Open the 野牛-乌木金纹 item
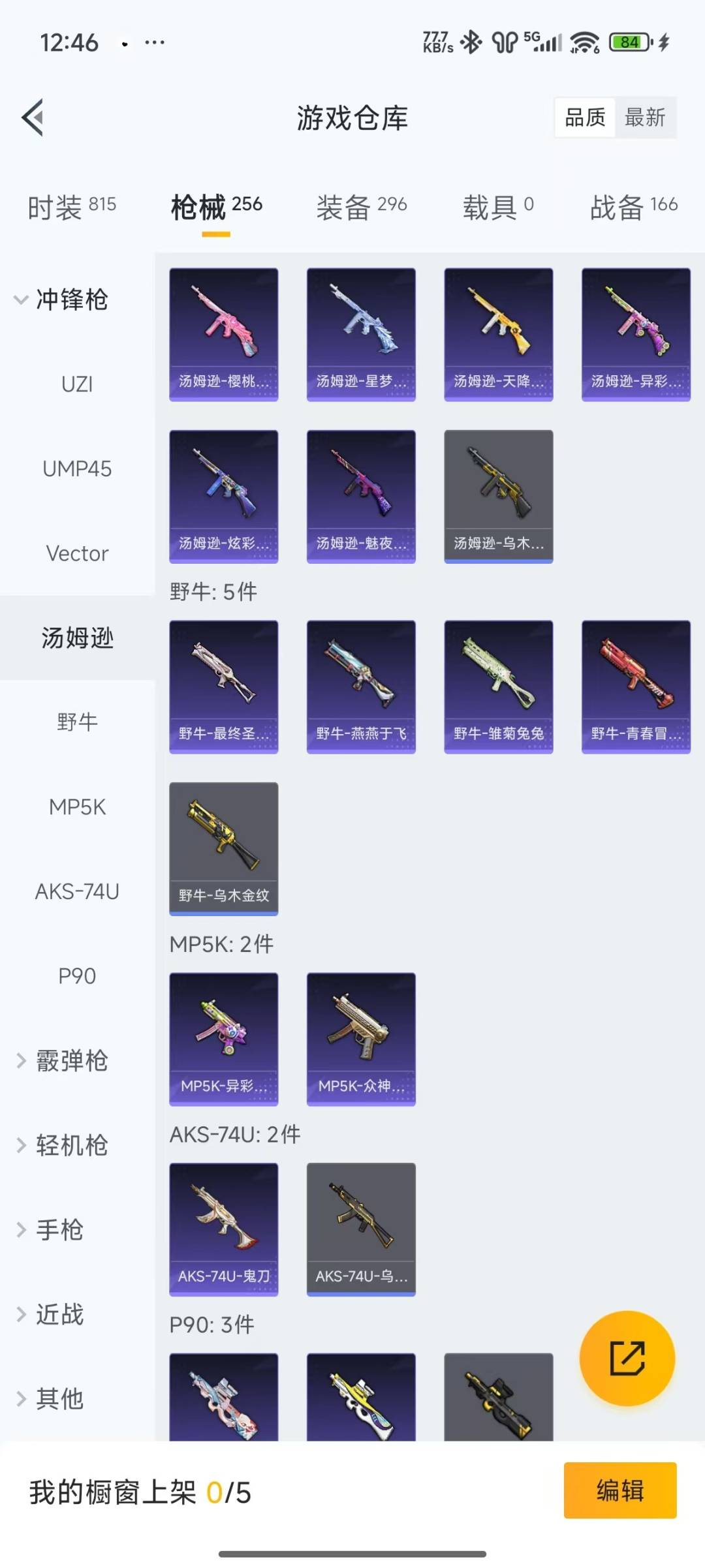705x1568 pixels. [x=223, y=848]
